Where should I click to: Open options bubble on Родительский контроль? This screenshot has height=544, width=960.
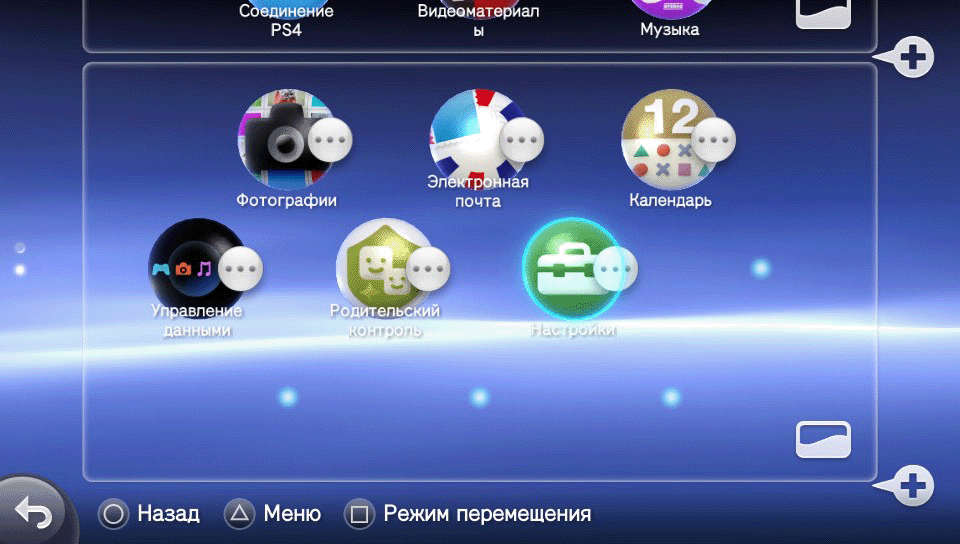tap(428, 267)
